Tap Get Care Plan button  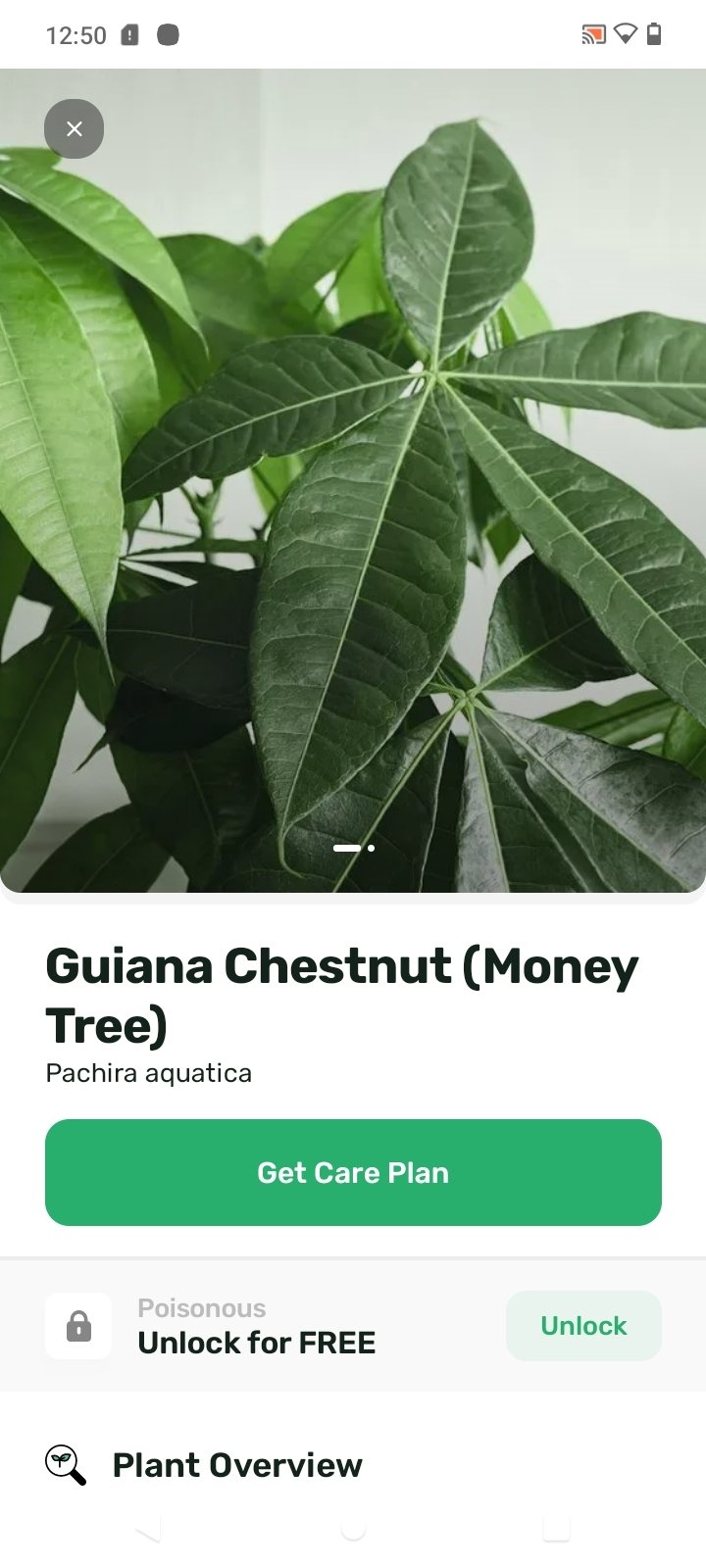pyautogui.click(x=353, y=1172)
